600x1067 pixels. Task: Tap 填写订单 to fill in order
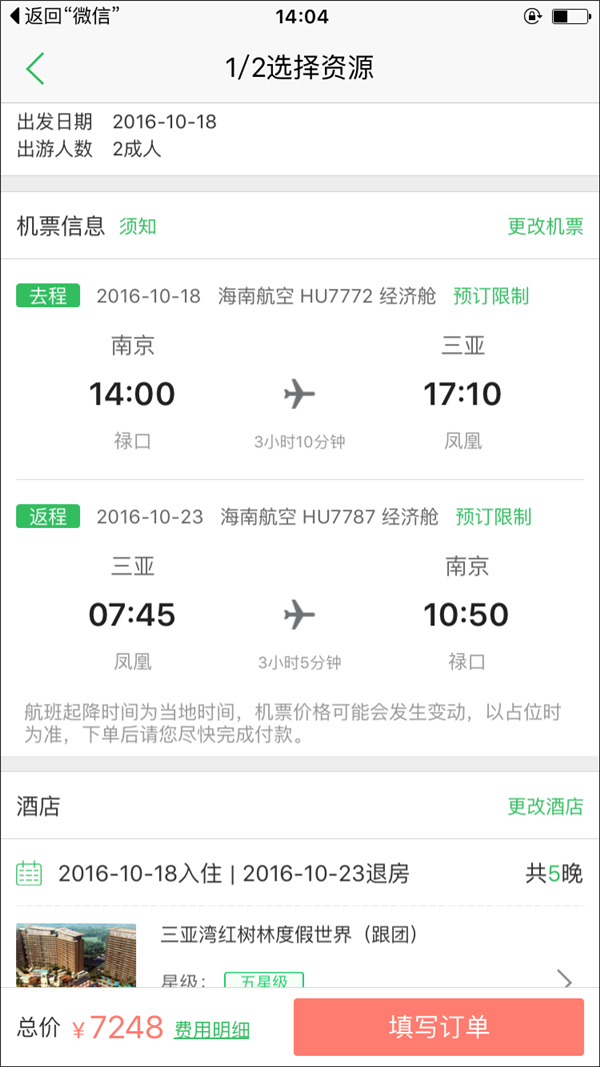tap(438, 1027)
